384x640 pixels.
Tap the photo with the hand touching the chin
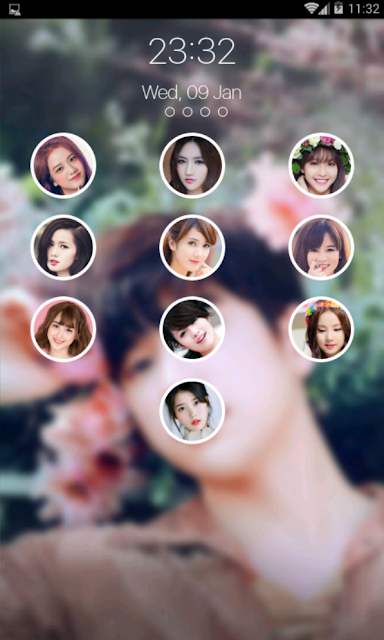192,247
